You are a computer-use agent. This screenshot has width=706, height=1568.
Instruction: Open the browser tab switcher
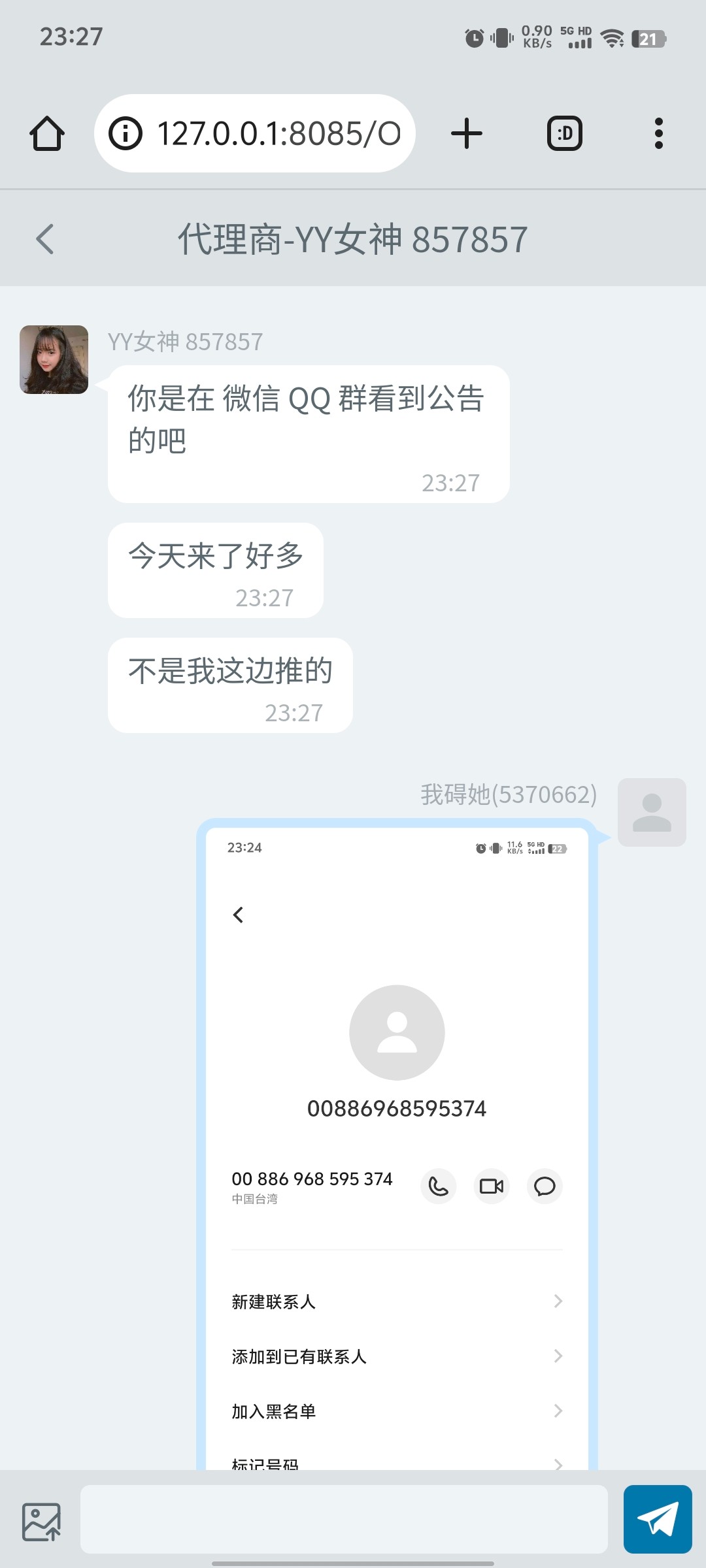(564, 134)
